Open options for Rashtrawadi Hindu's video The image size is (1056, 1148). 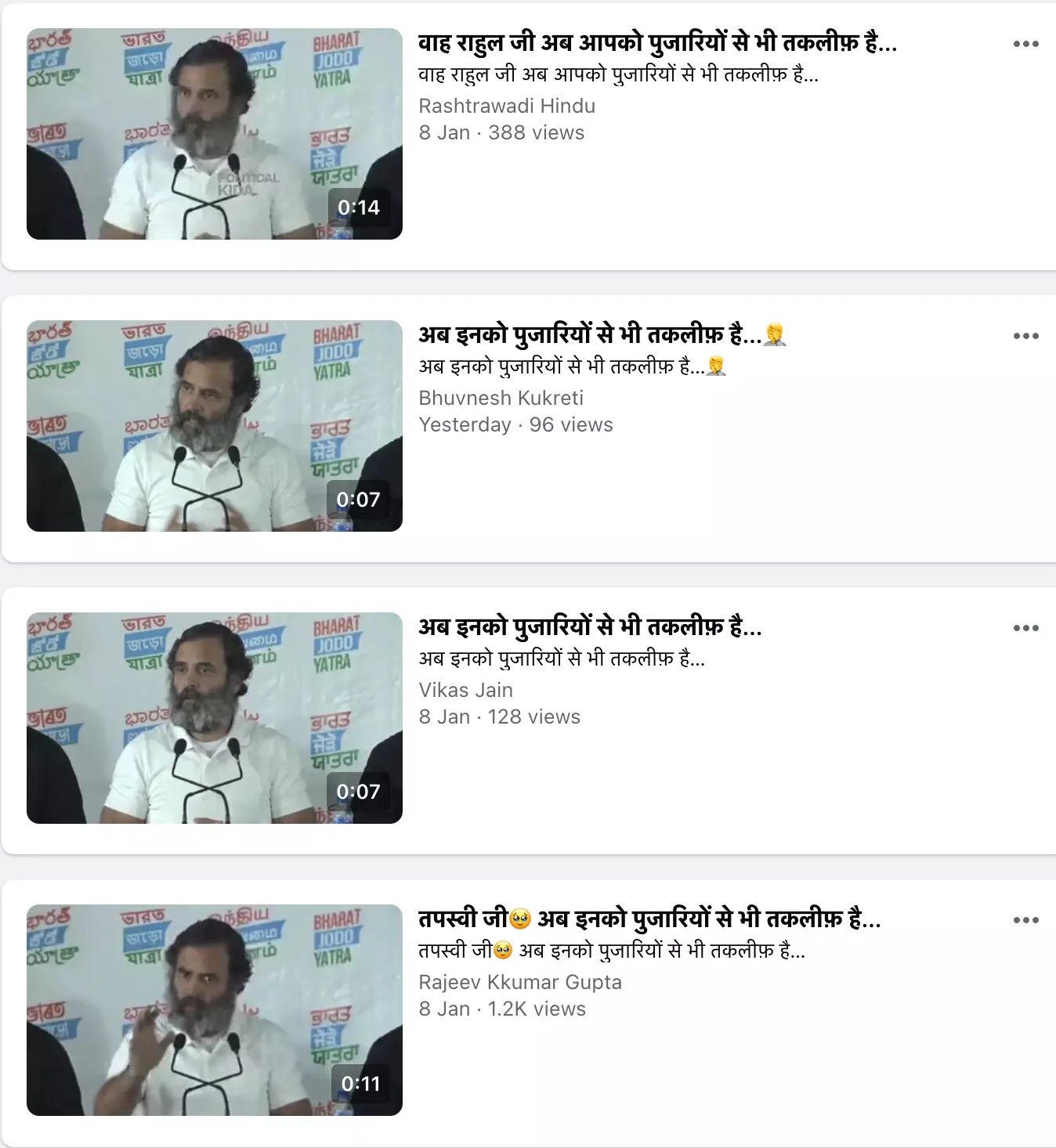point(1025,44)
